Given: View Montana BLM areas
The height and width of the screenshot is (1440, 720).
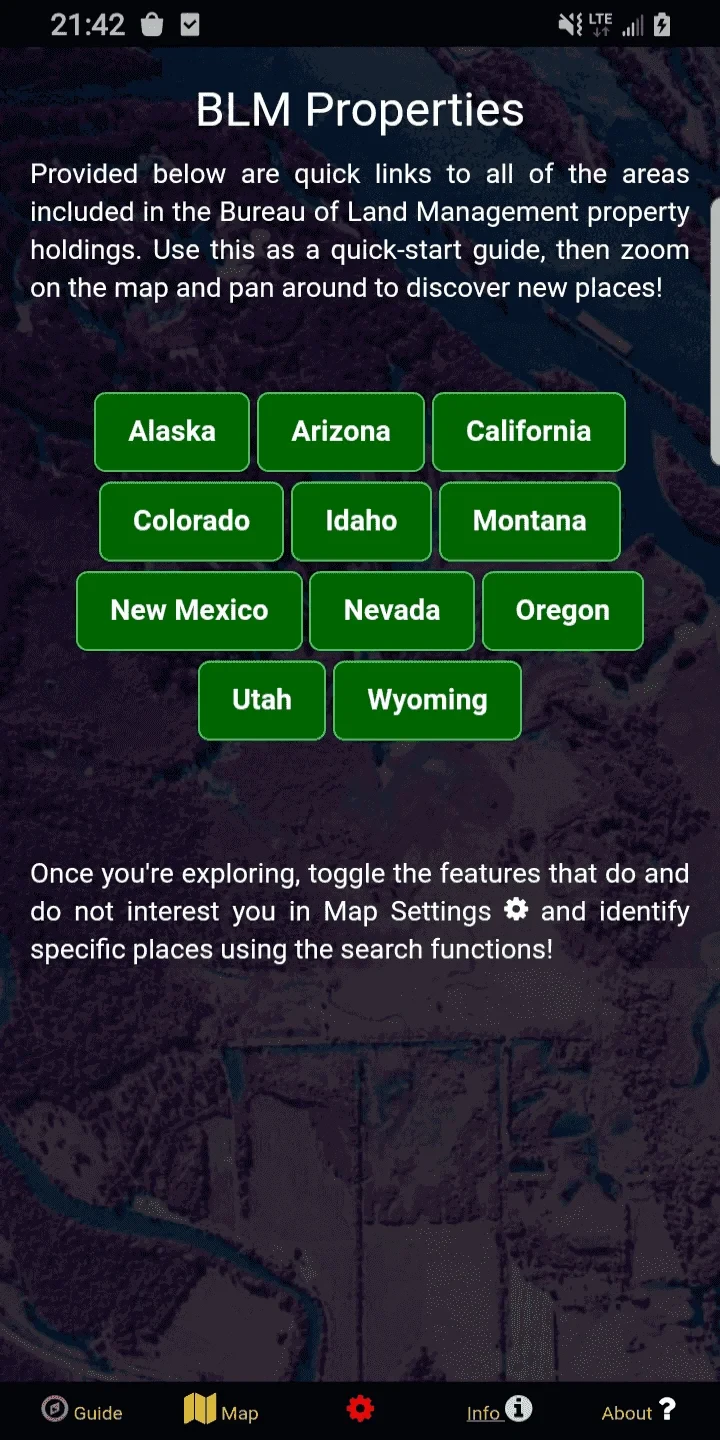Looking at the screenshot, I should click(x=529, y=521).
